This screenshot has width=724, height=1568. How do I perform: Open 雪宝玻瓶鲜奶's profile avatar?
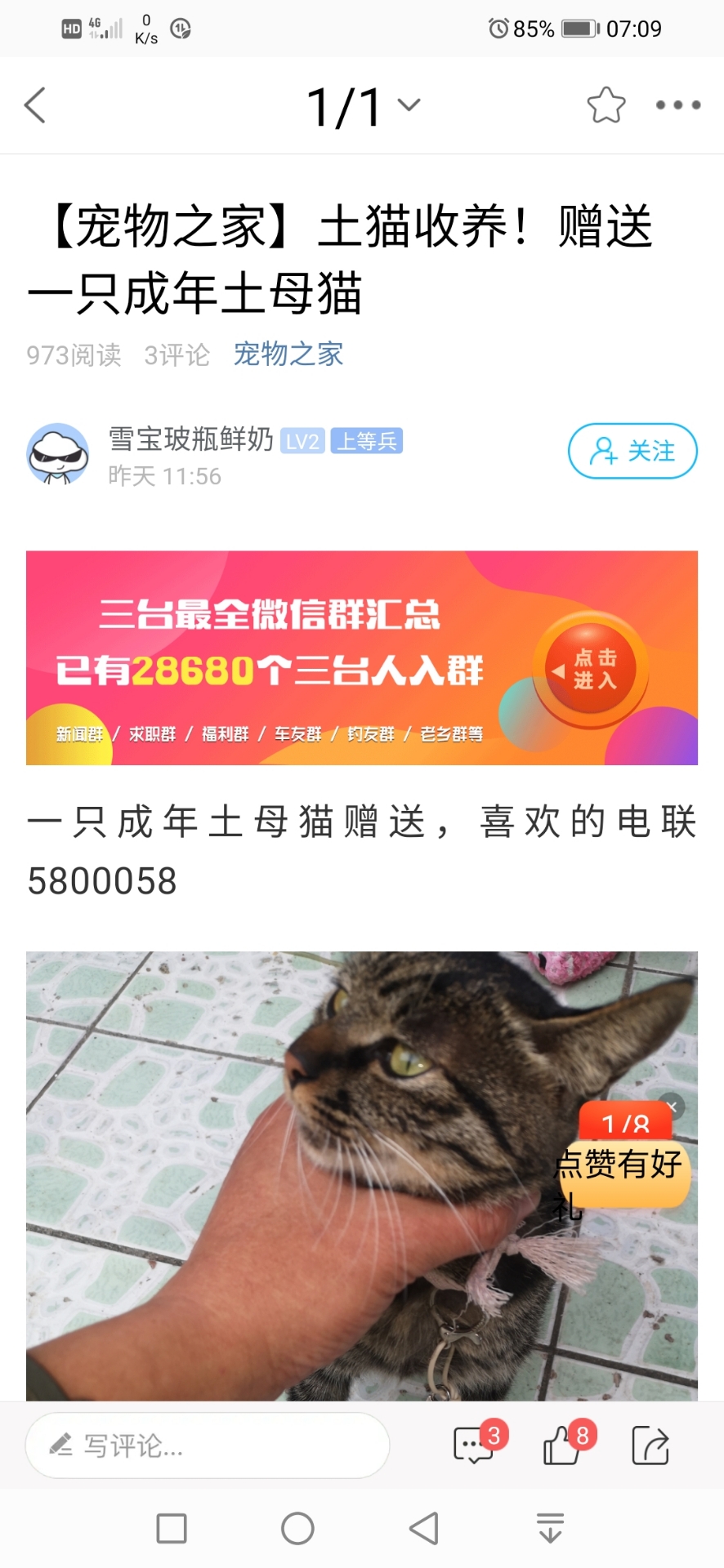[x=57, y=454]
